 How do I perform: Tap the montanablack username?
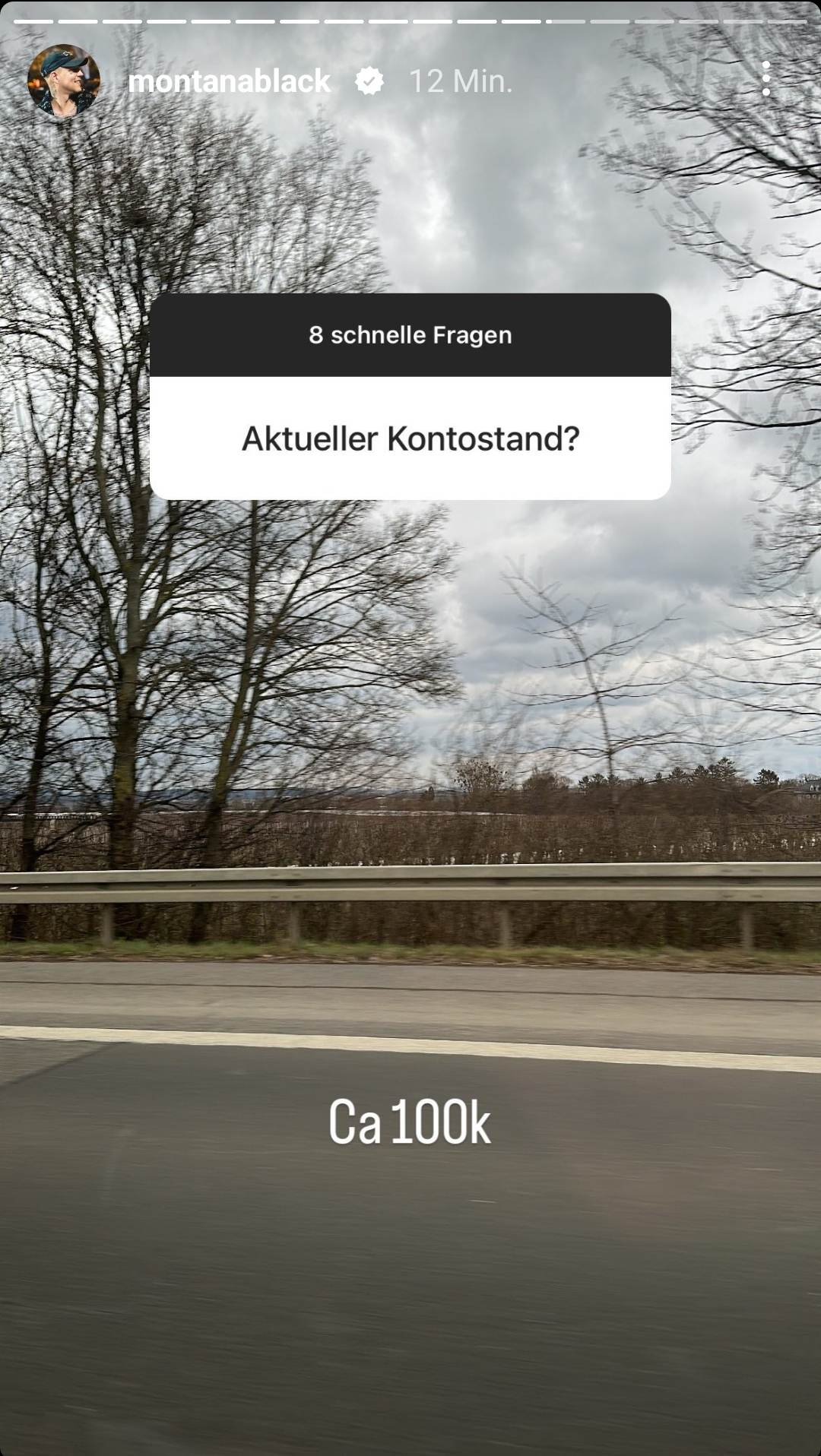(229, 81)
